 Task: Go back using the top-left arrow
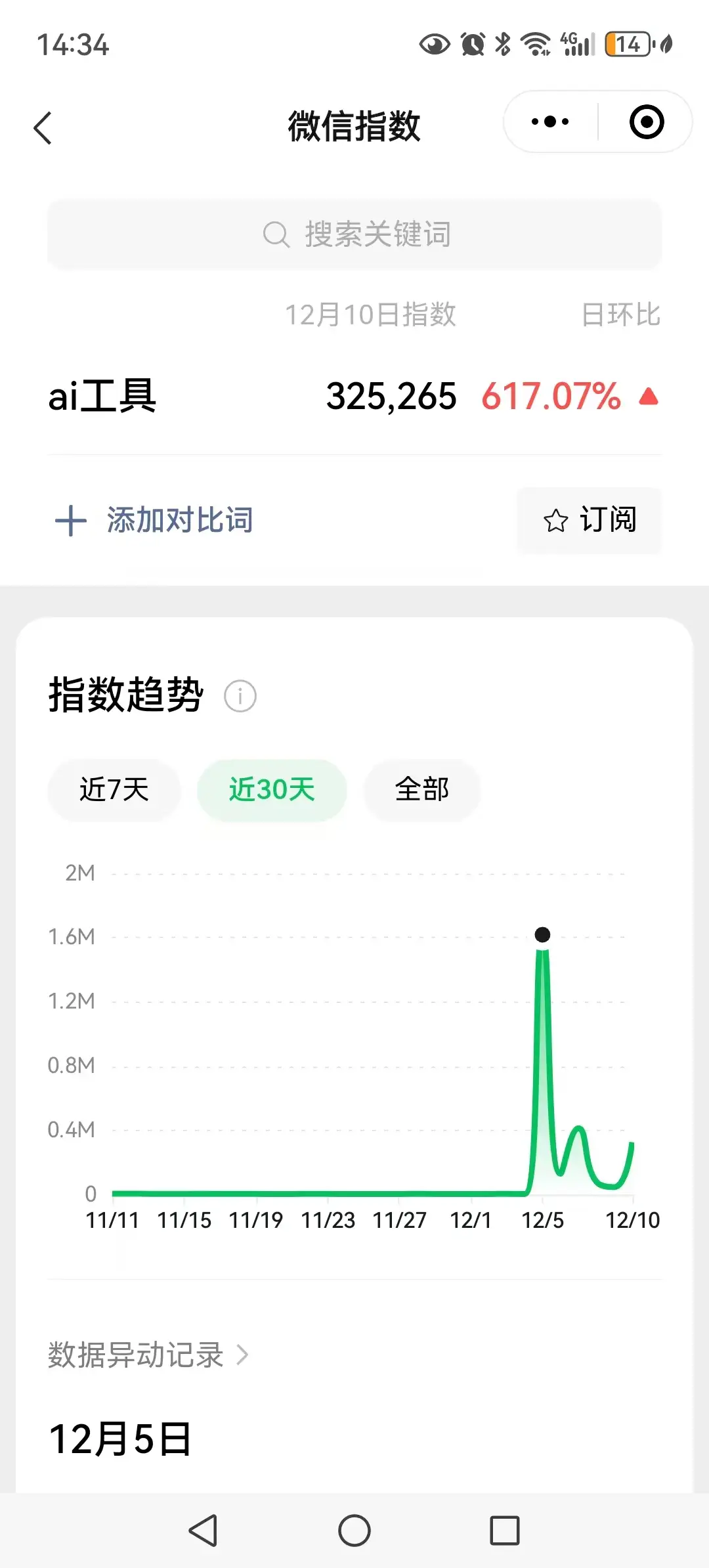tap(43, 128)
